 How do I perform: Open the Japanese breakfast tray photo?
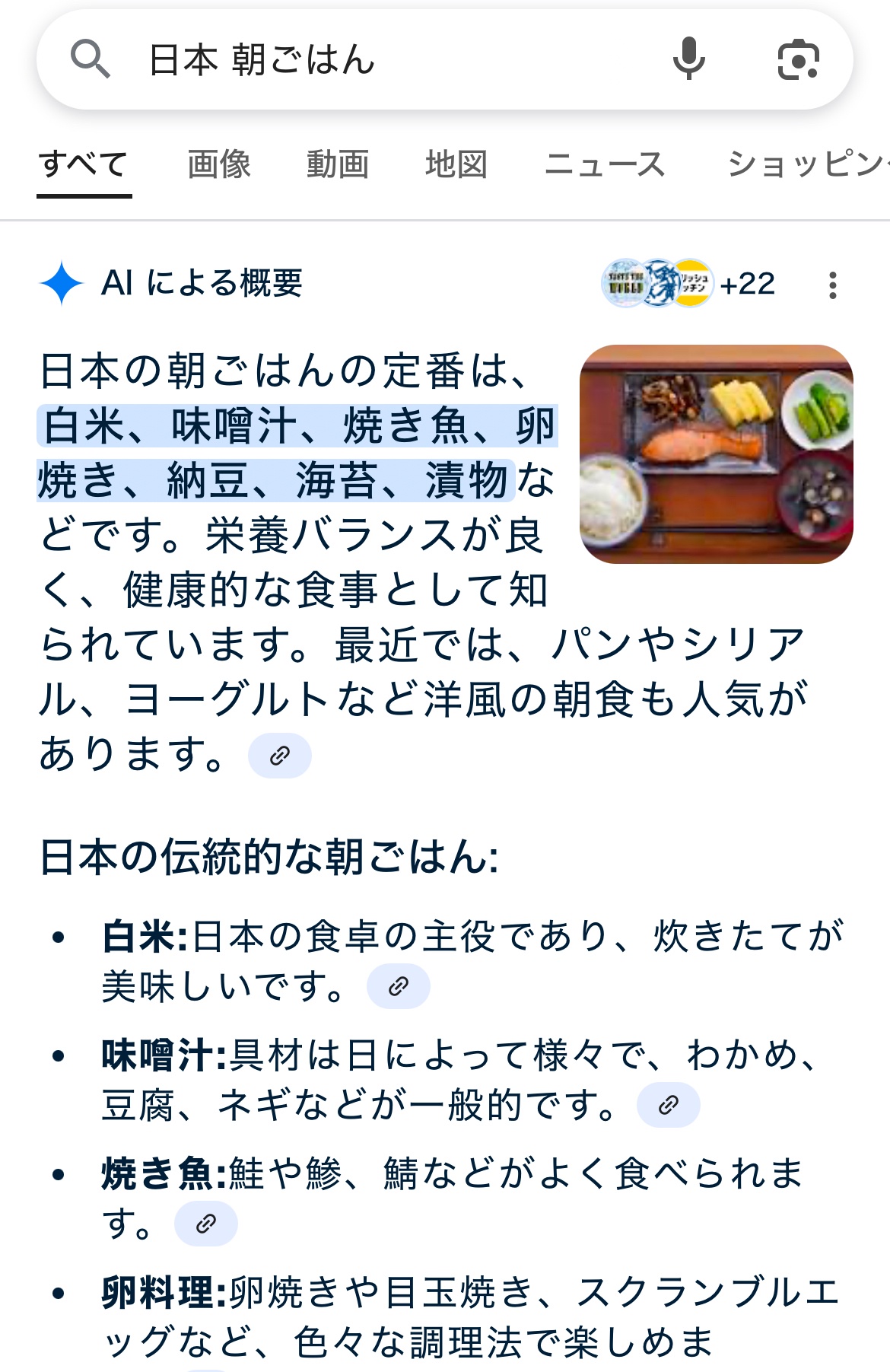pos(716,454)
